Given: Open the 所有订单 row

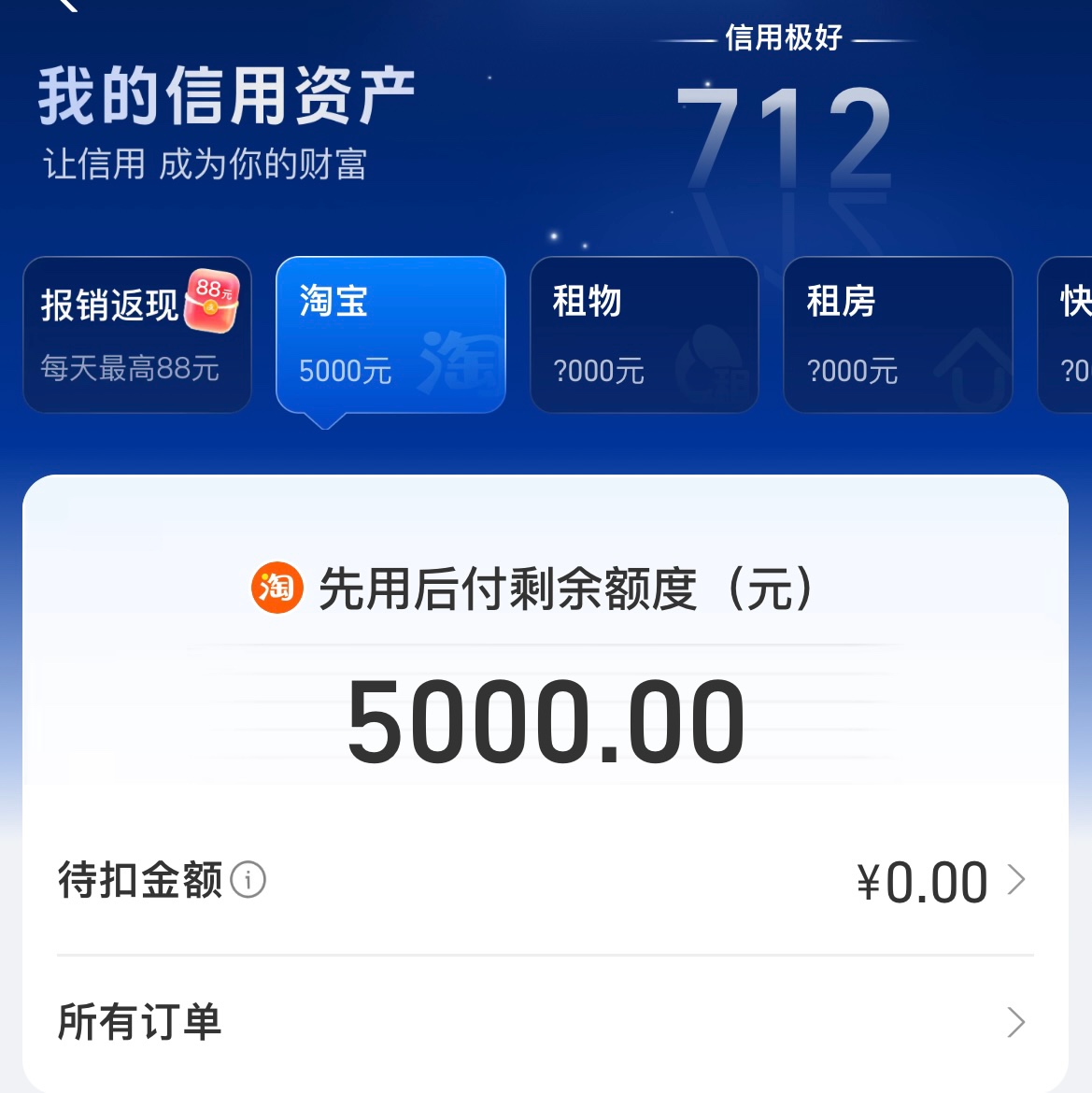Looking at the screenshot, I should pos(545,1022).
